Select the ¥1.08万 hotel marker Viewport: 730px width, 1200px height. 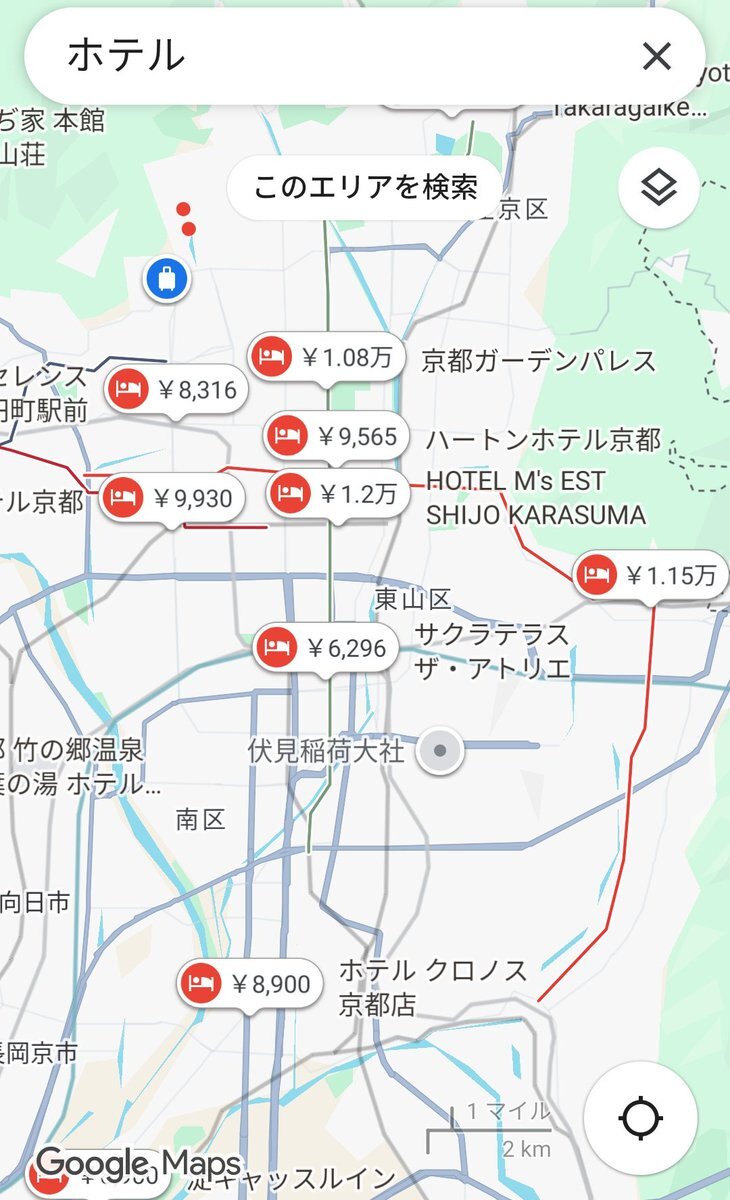(x=327, y=357)
